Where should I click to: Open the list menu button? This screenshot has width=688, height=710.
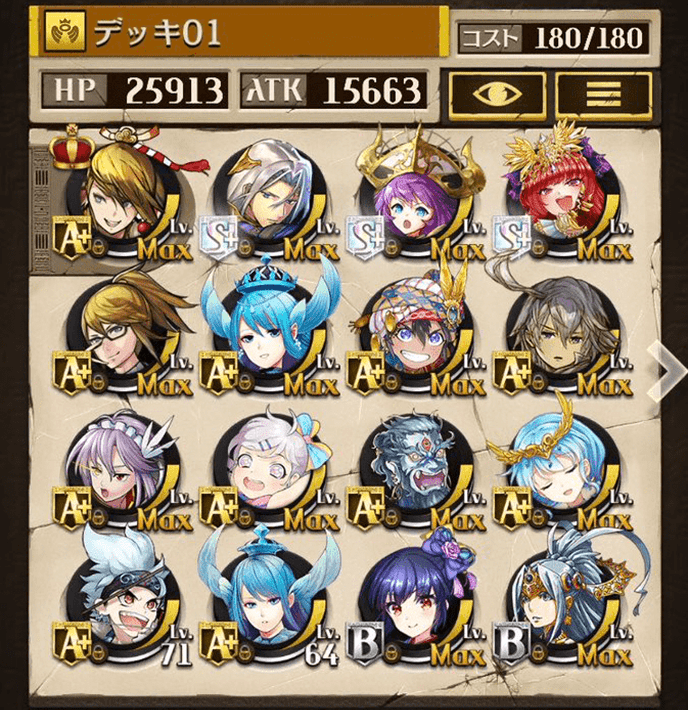click(x=603, y=93)
